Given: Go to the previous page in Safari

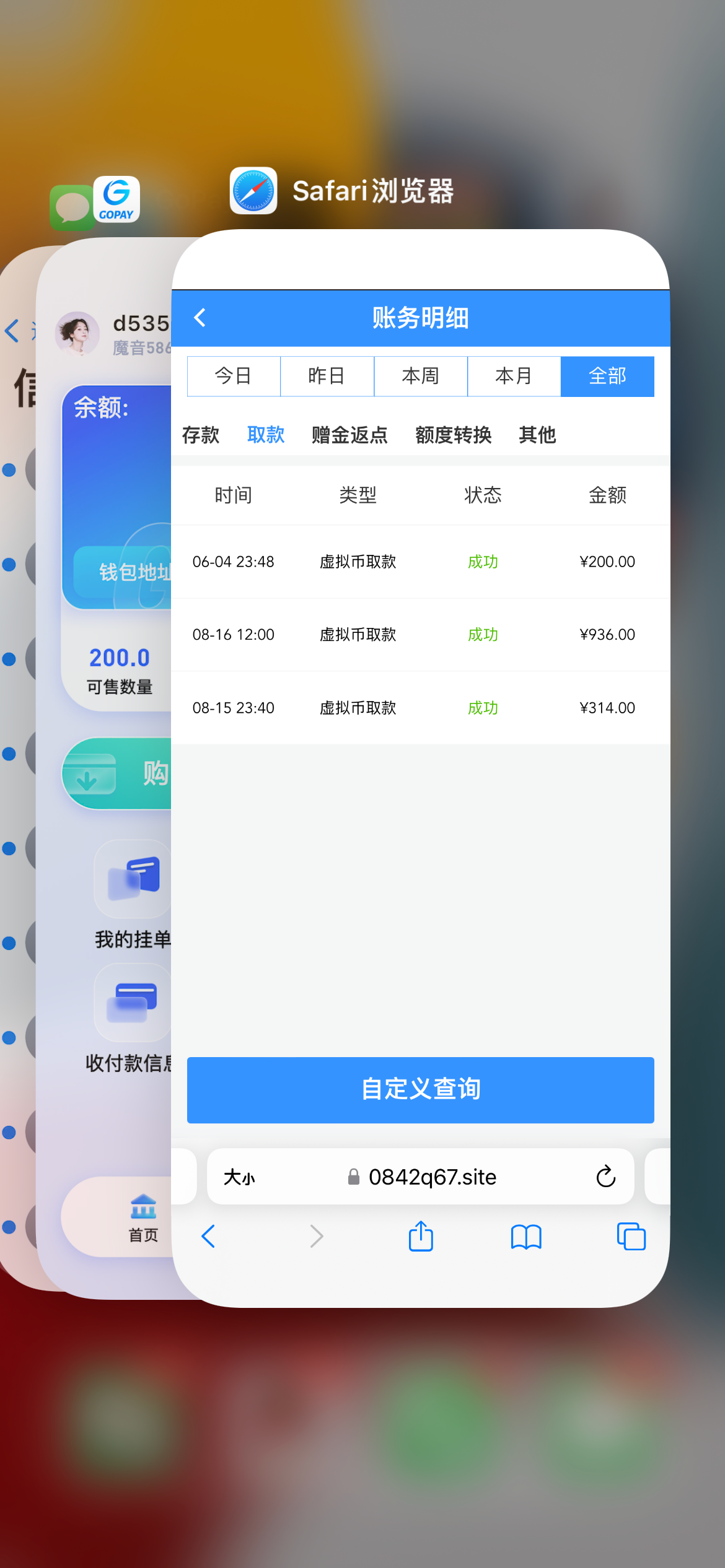Looking at the screenshot, I should tap(209, 1237).
